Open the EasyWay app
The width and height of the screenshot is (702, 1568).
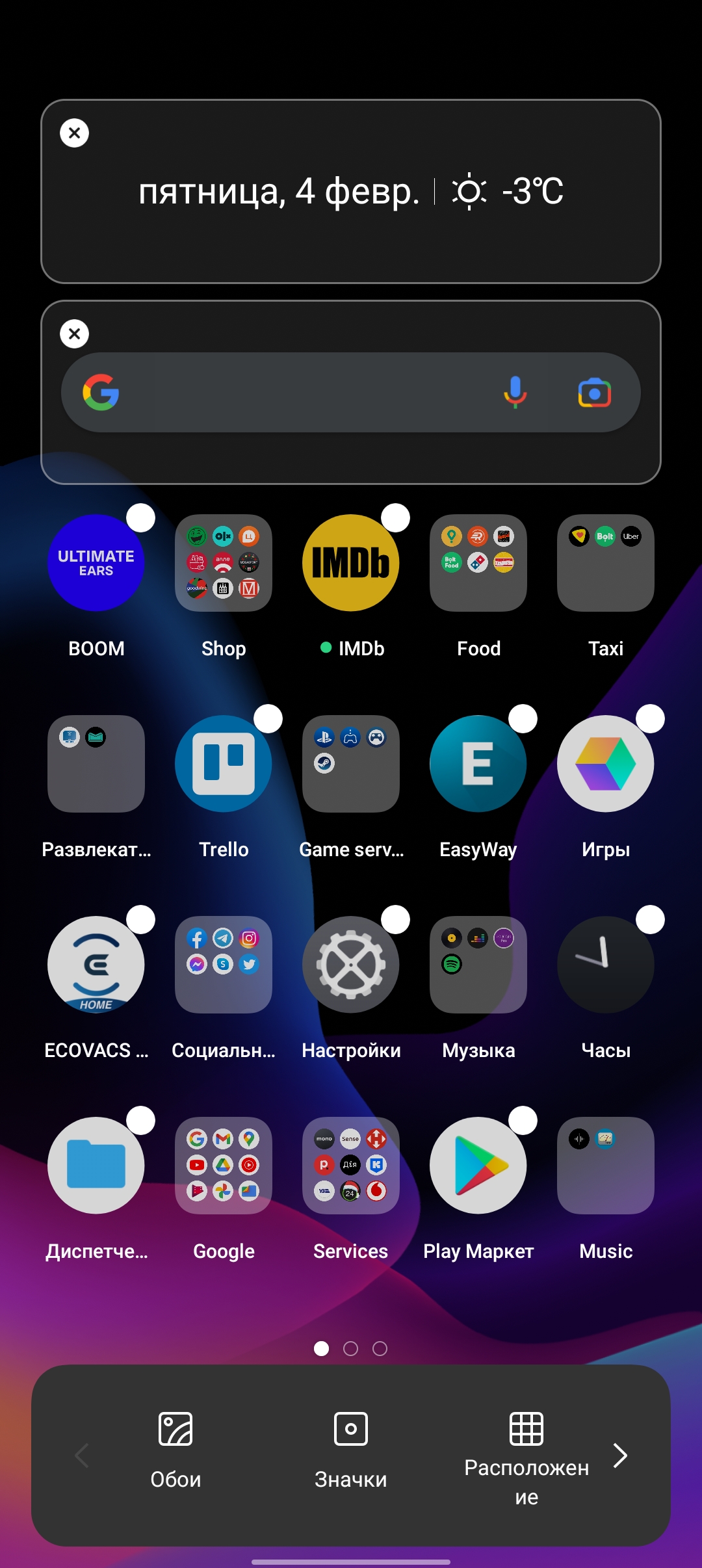(x=478, y=764)
